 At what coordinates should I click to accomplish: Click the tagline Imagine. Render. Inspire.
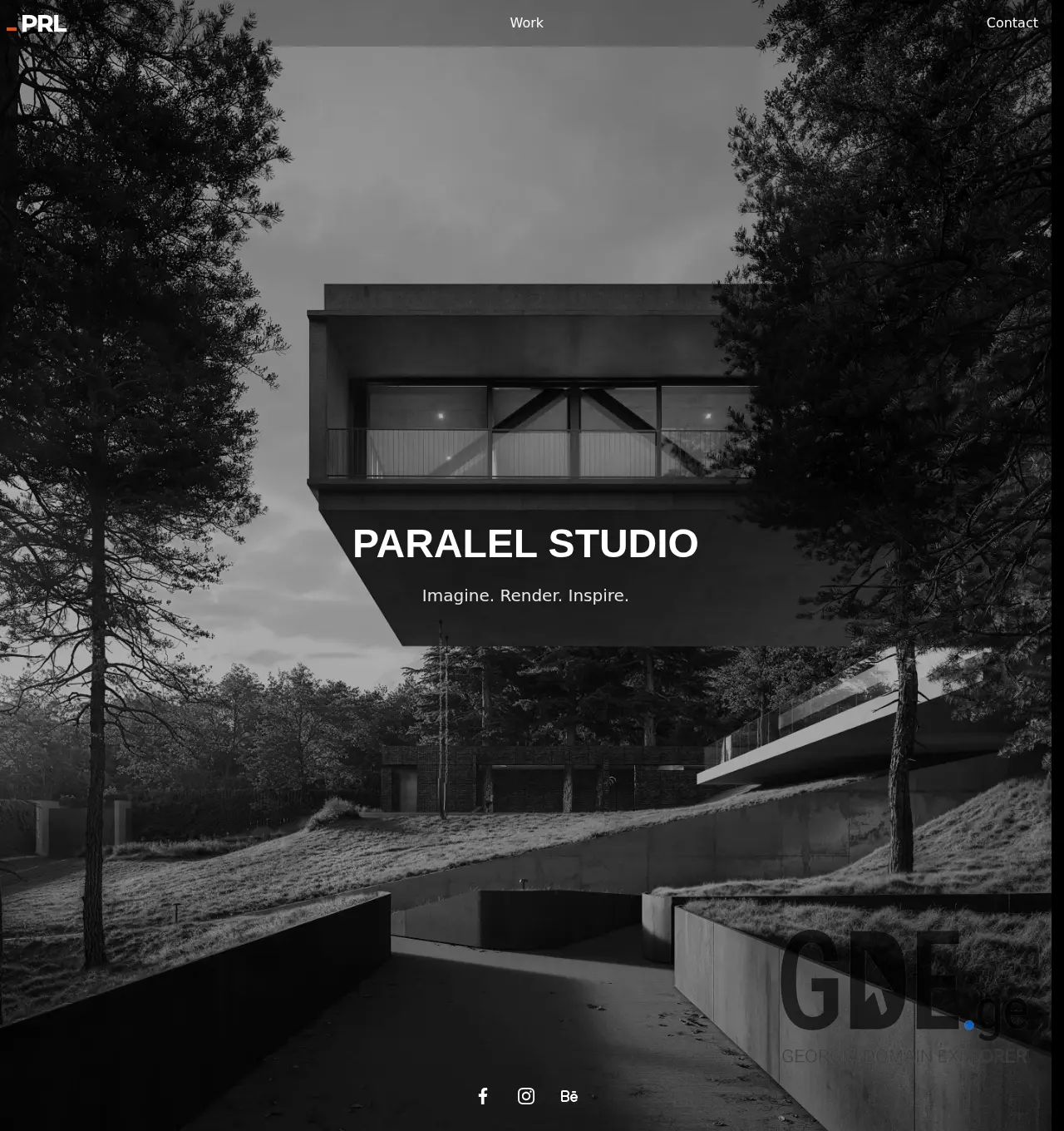525,595
